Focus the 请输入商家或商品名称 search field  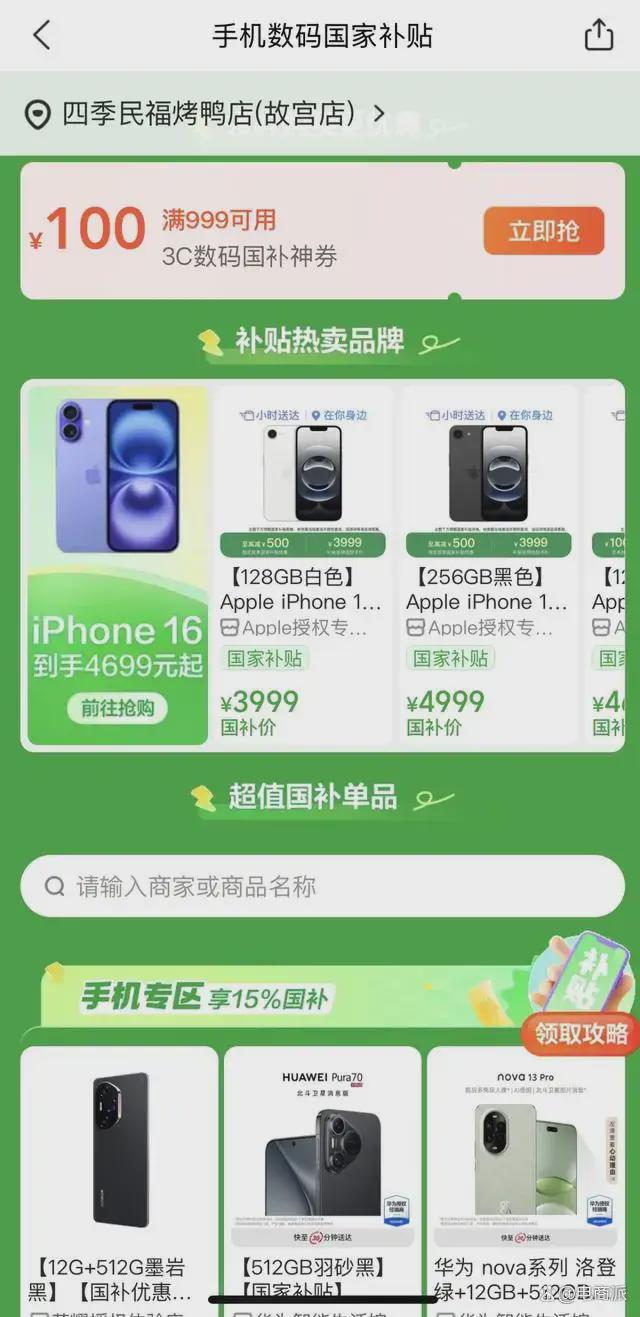pyautogui.click(x=322, y=886)
